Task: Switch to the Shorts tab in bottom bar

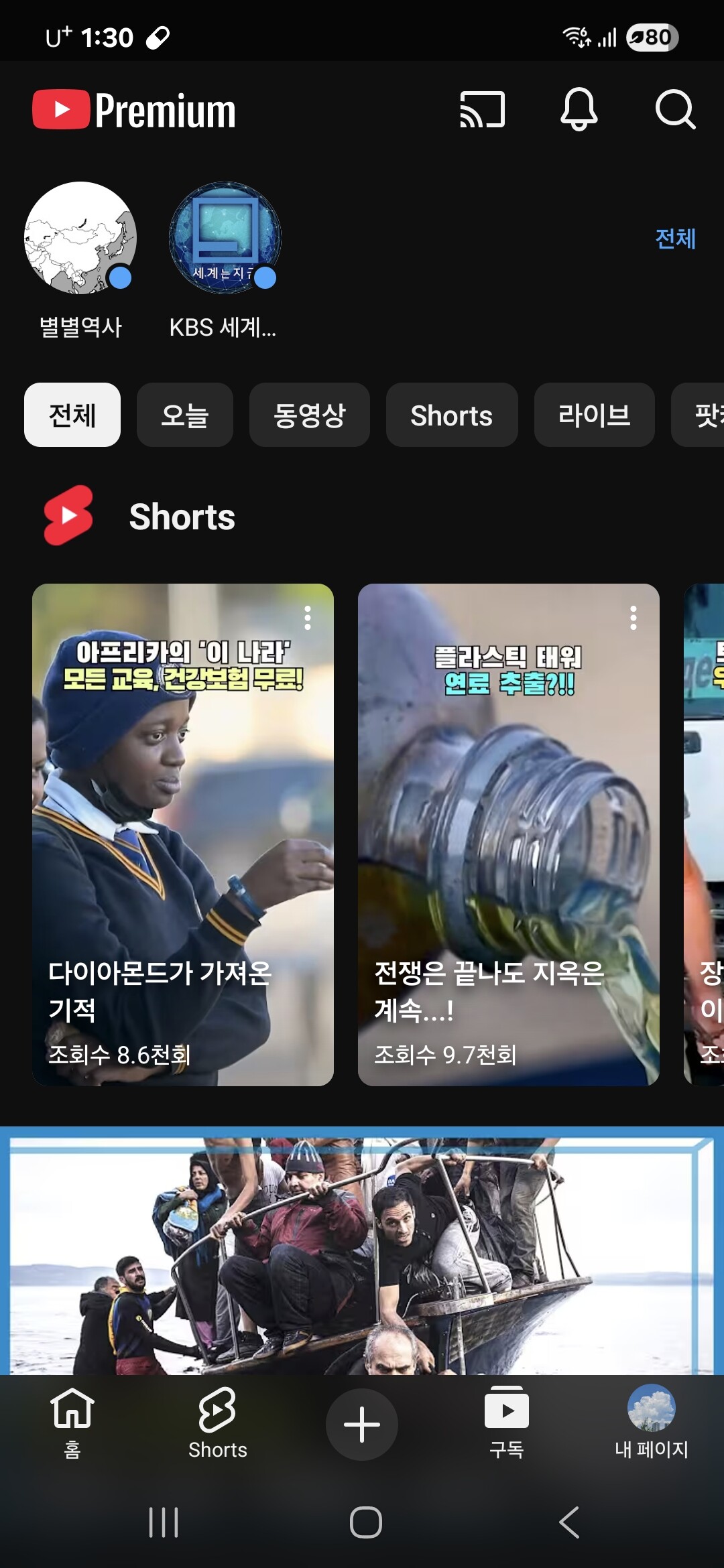Action: [x=217, y=1422]
